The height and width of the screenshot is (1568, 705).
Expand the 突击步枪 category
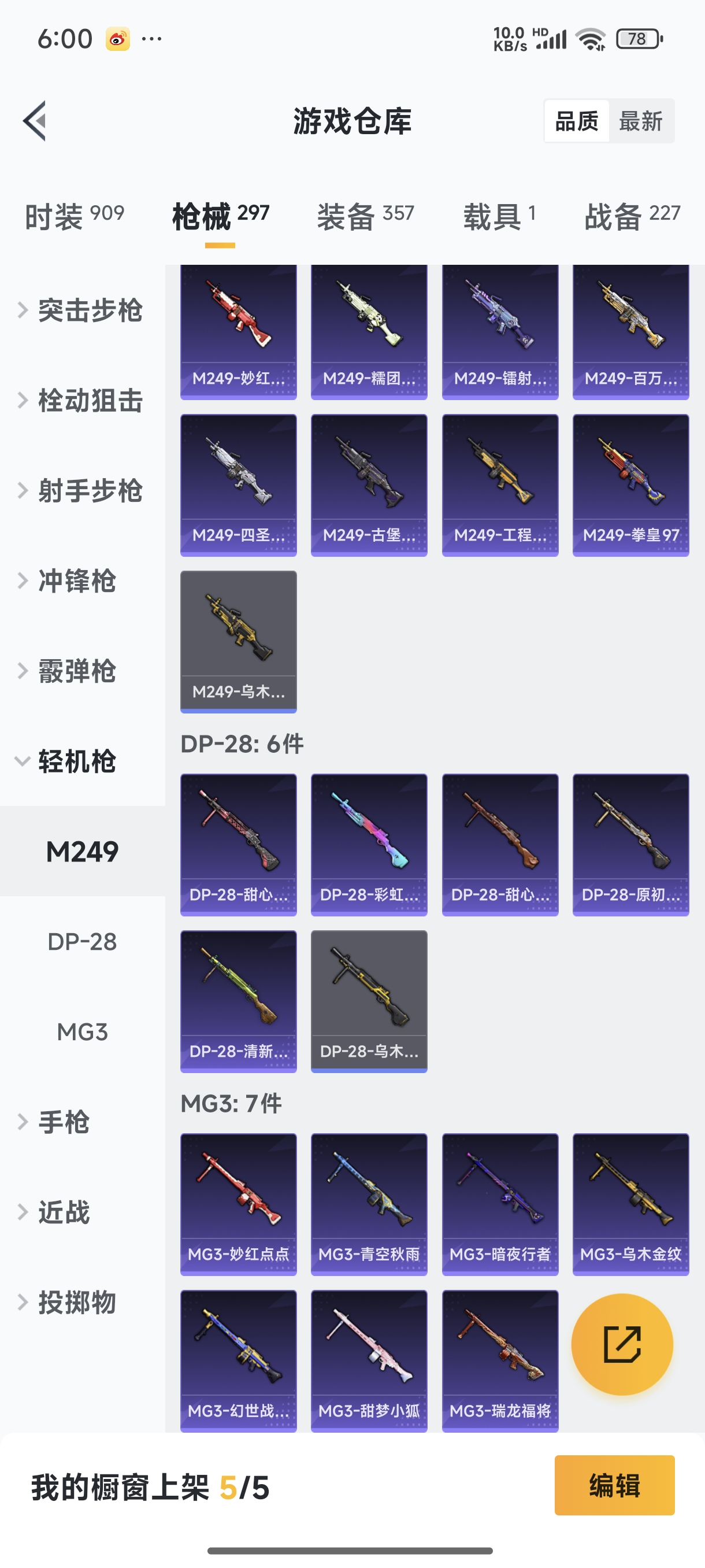[x=82, y=310]
